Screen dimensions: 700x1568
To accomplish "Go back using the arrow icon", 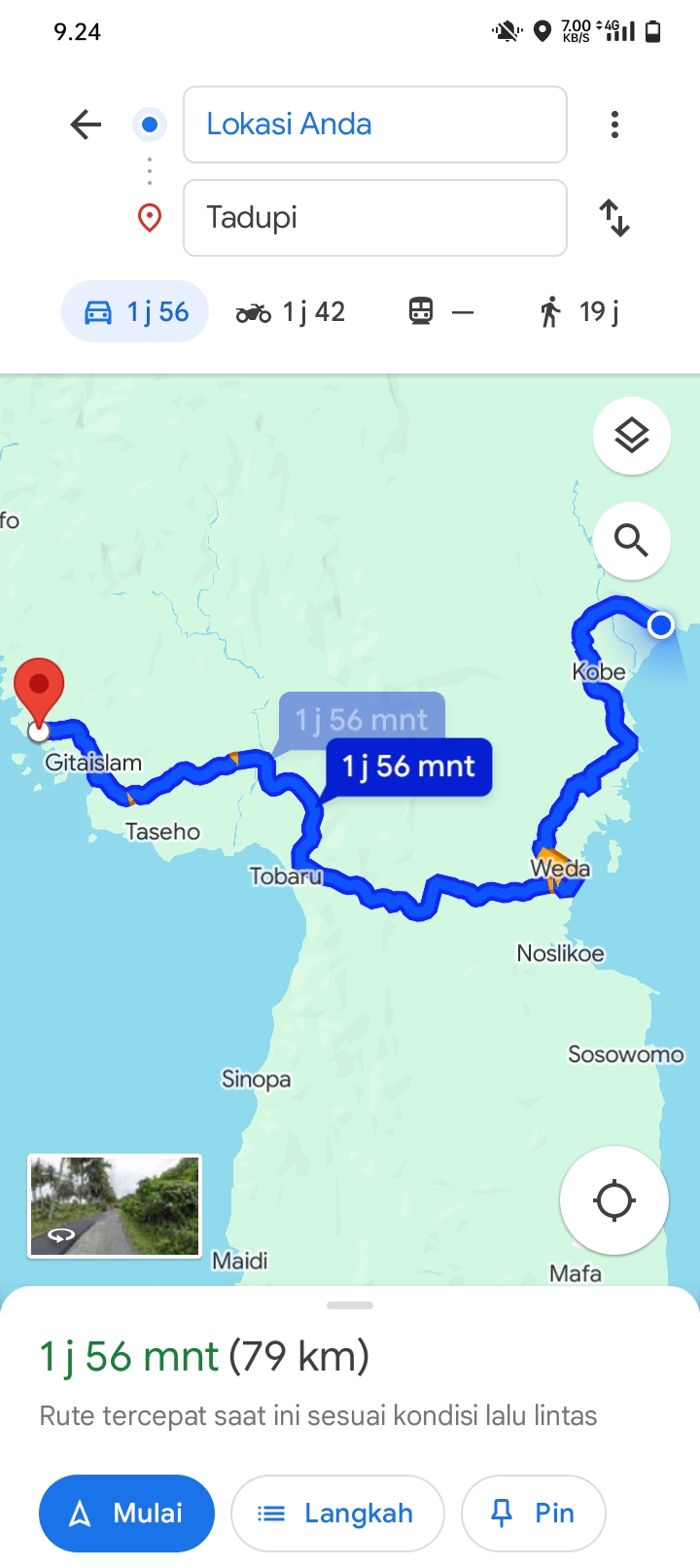I will 86,125.
